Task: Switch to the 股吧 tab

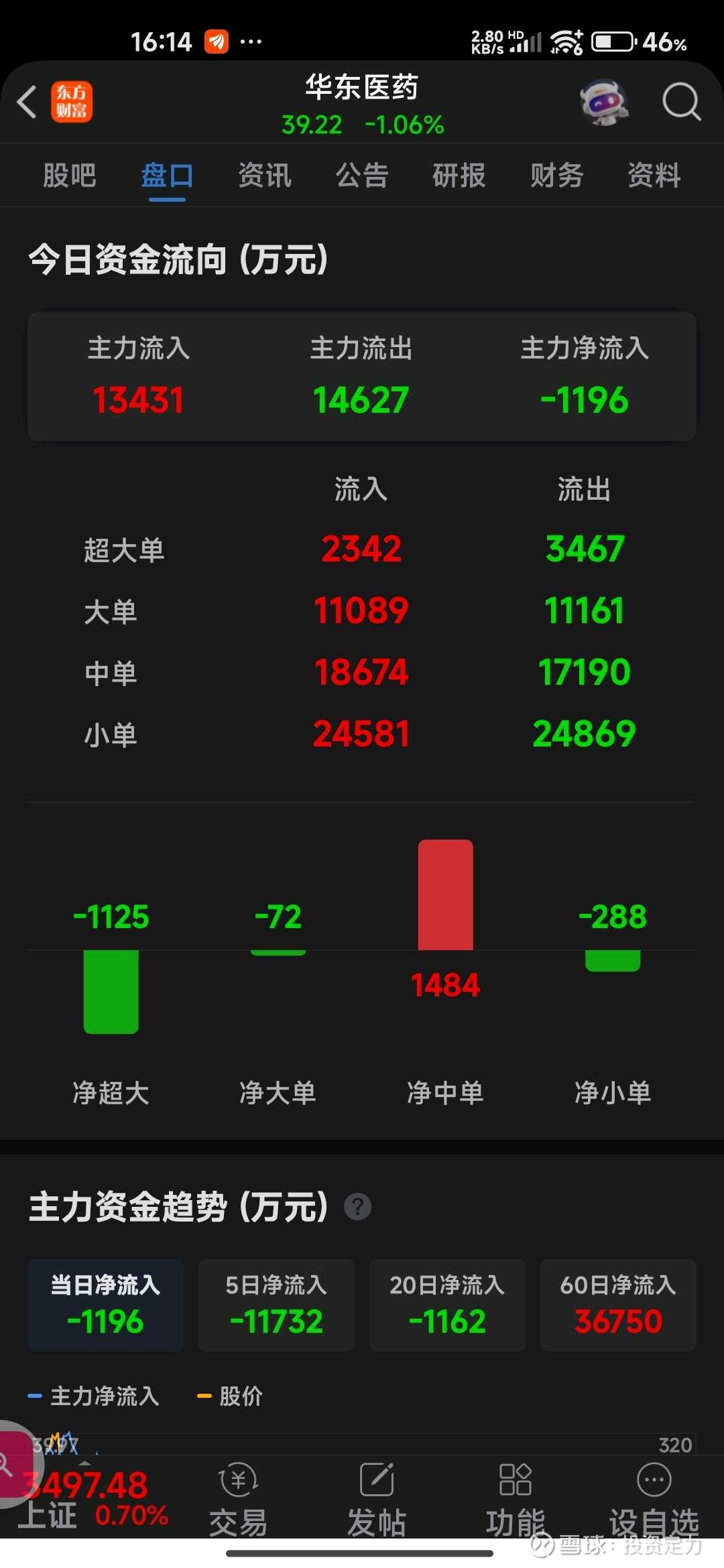Action: 70,176
